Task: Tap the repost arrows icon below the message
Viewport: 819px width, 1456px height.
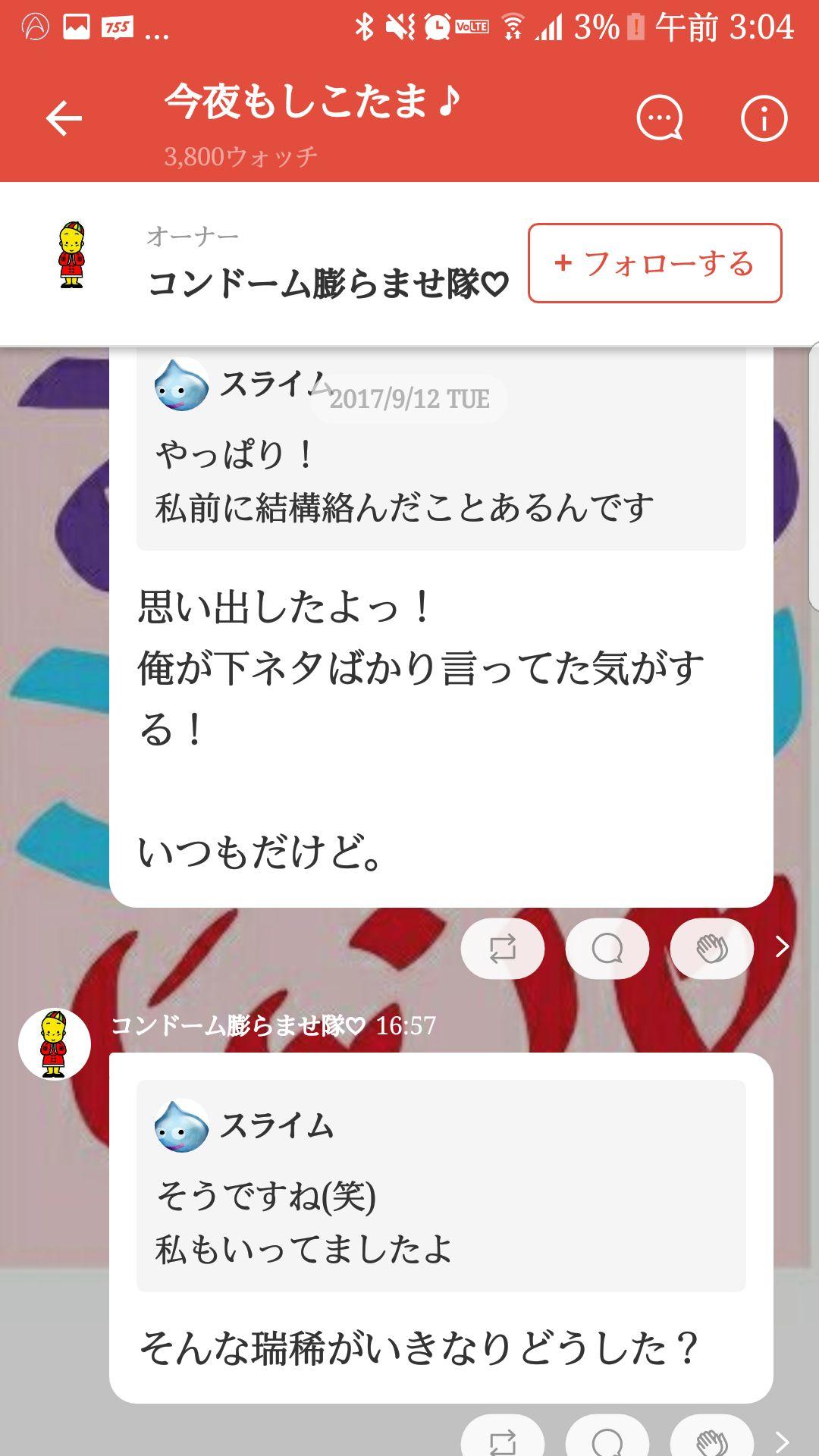Action: (502, 948)
